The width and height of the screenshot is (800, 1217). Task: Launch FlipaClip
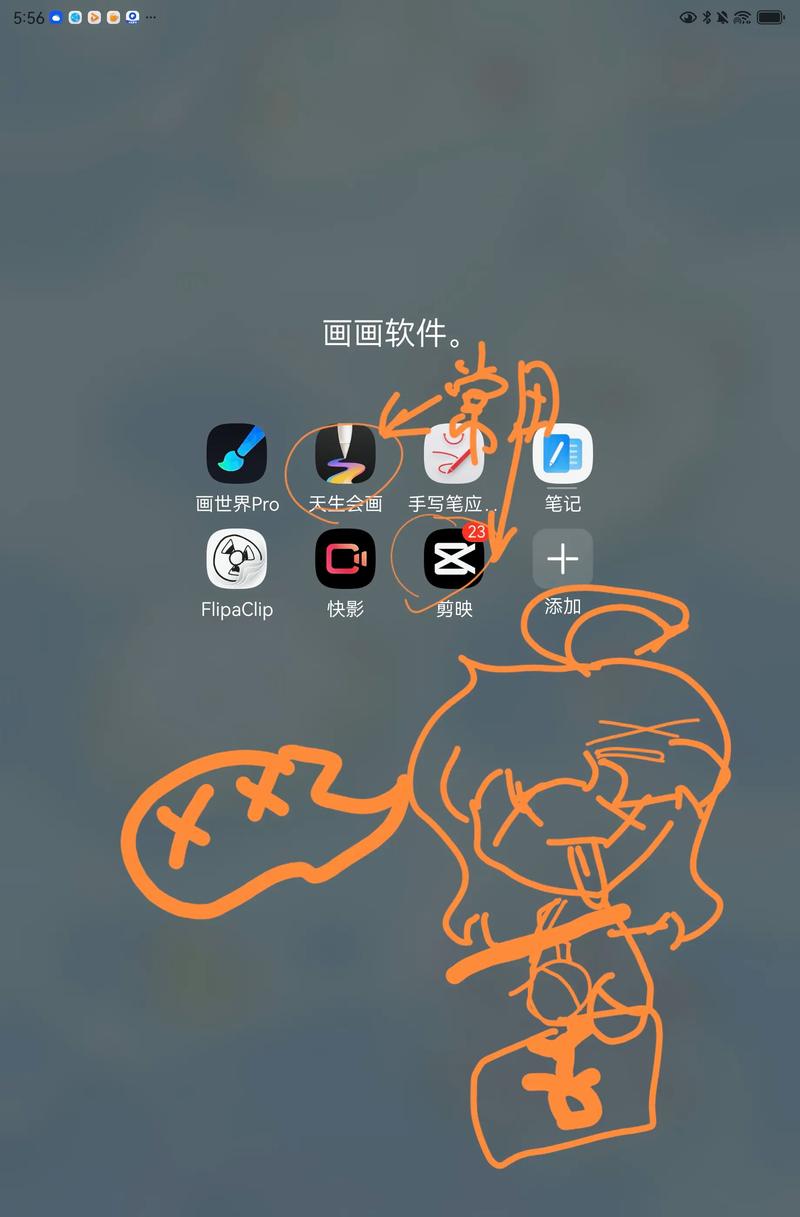pyautogui.click(x=237, y=559)
